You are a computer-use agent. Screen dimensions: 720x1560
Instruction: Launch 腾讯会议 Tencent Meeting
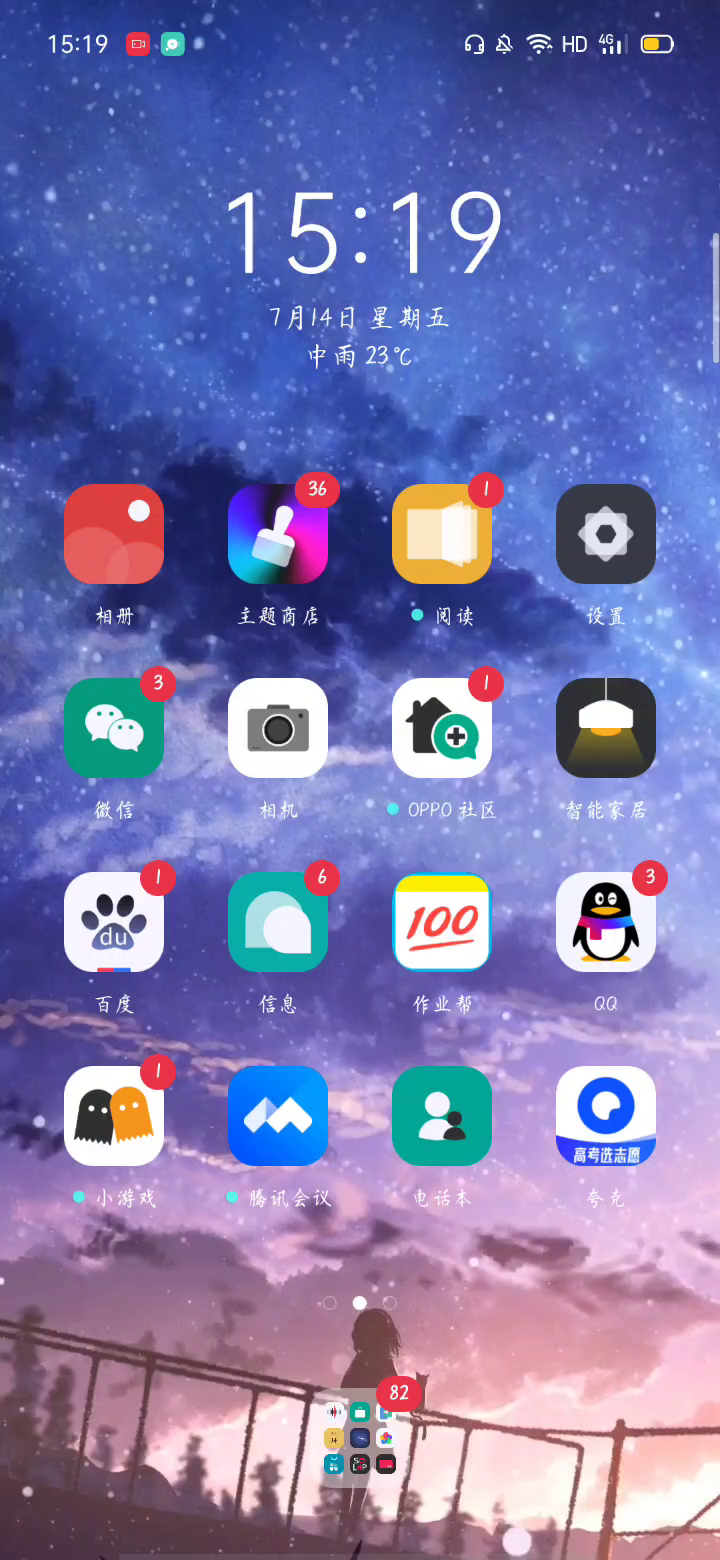278,1116
